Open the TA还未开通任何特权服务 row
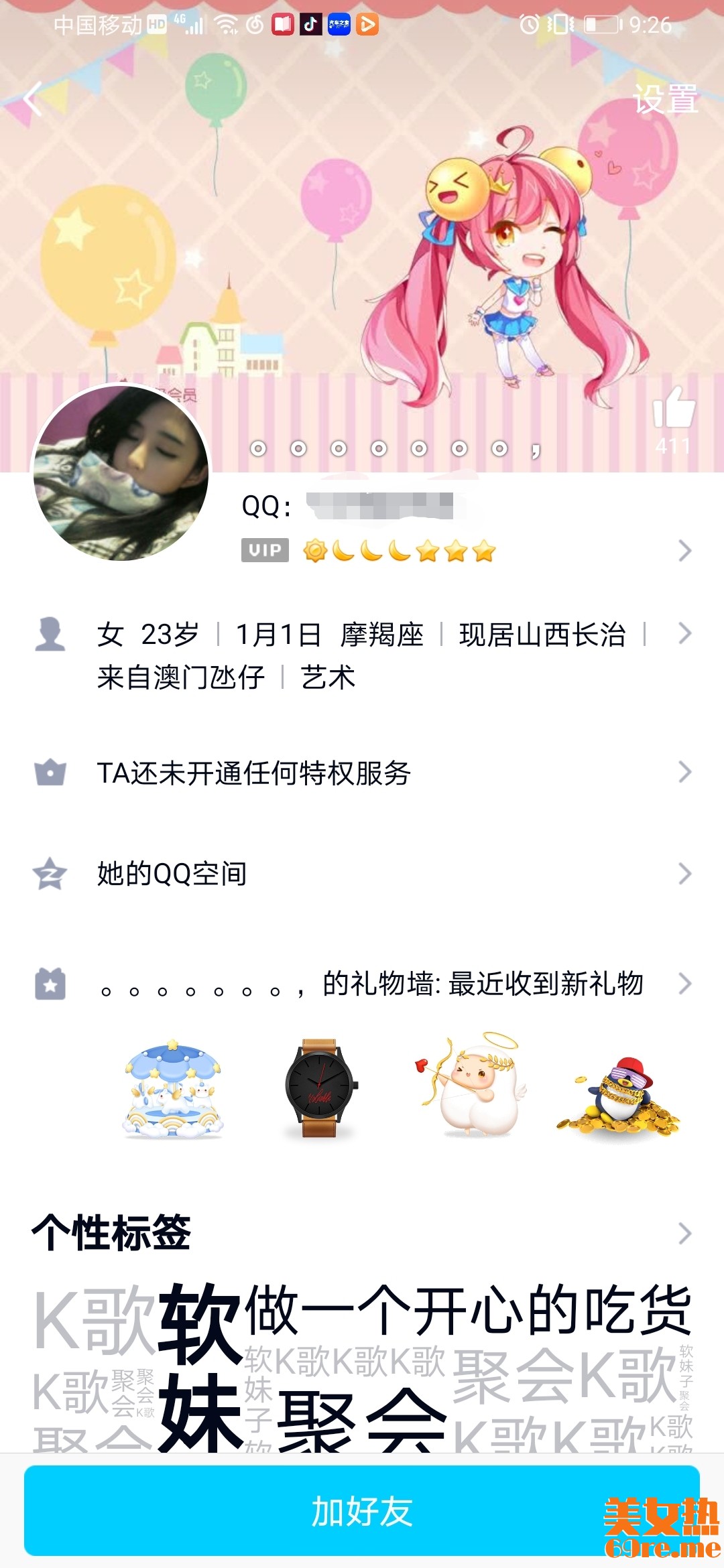The width and height of the screenshot is (724, 1568). [x=362, y=773]
